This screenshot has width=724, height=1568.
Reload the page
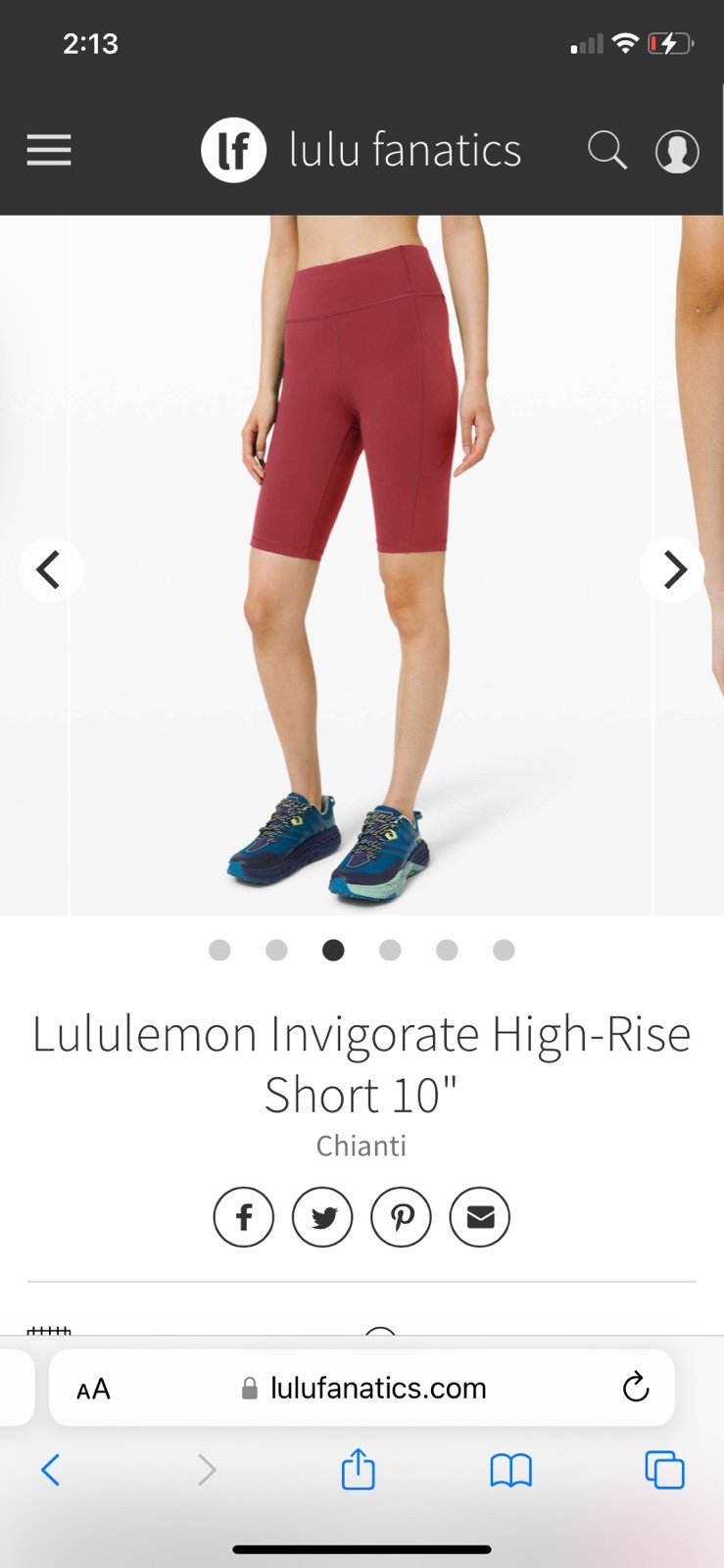coord(636,1387)
